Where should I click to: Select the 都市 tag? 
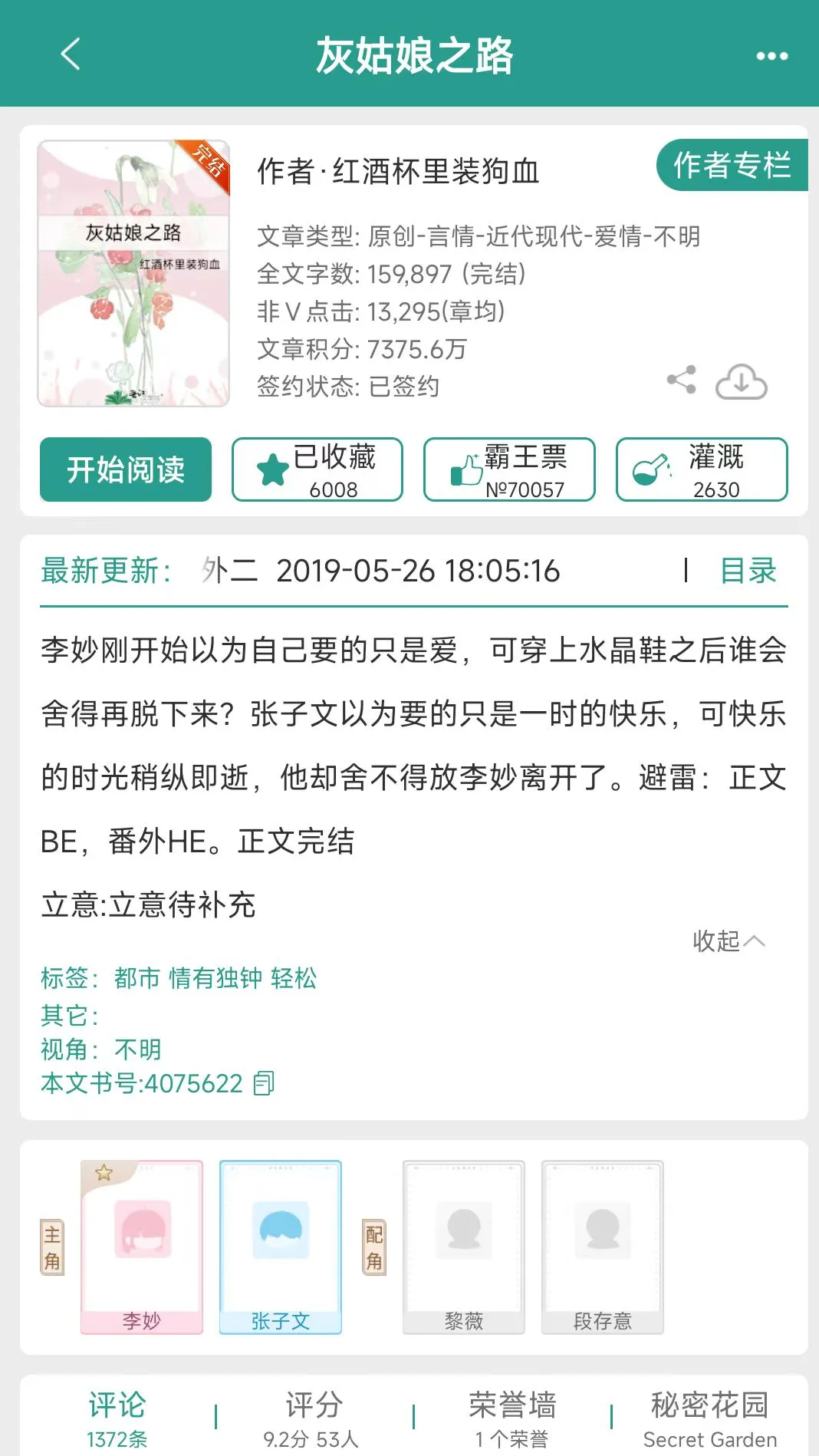pyautogui.click(x=136, y=978)
